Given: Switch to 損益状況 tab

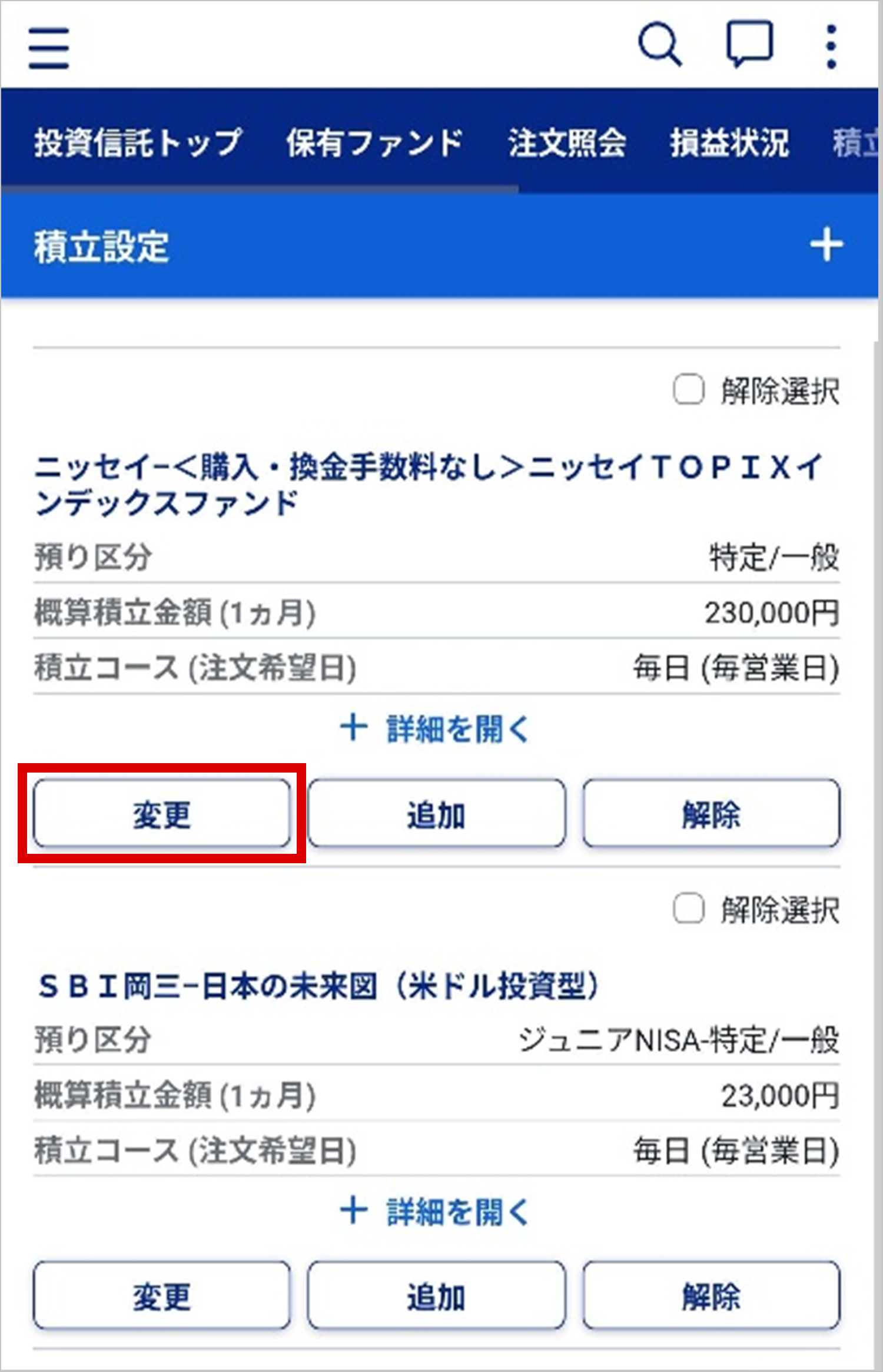Looking at the screenshot, I should pyautogui.click(x=729, y=142).
